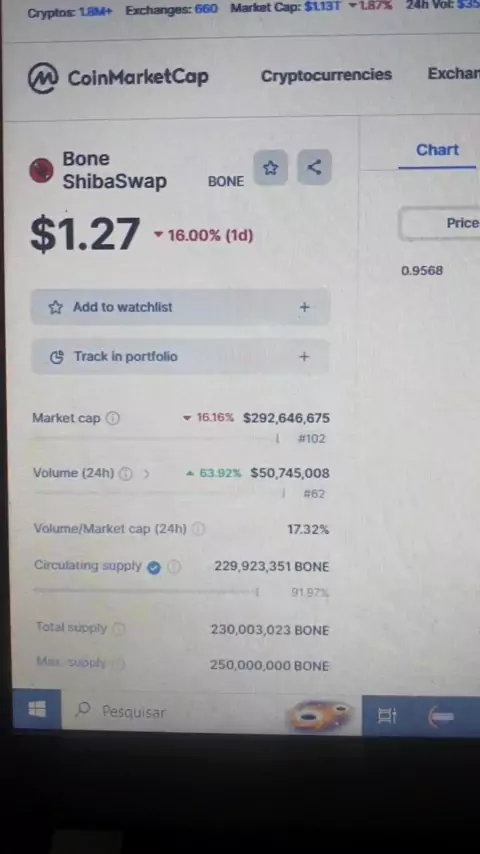Open Windows Task View
This screenshot has width=480, height=854.
387,716
